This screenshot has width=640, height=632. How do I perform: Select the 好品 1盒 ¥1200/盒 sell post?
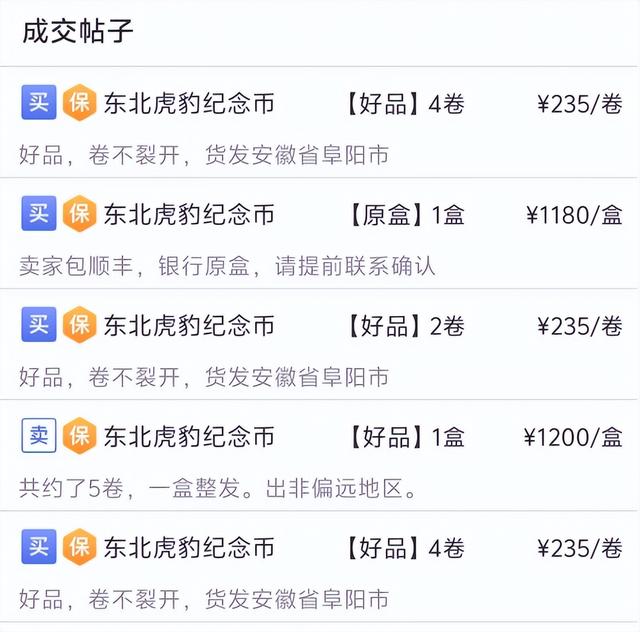pos(320,456)
